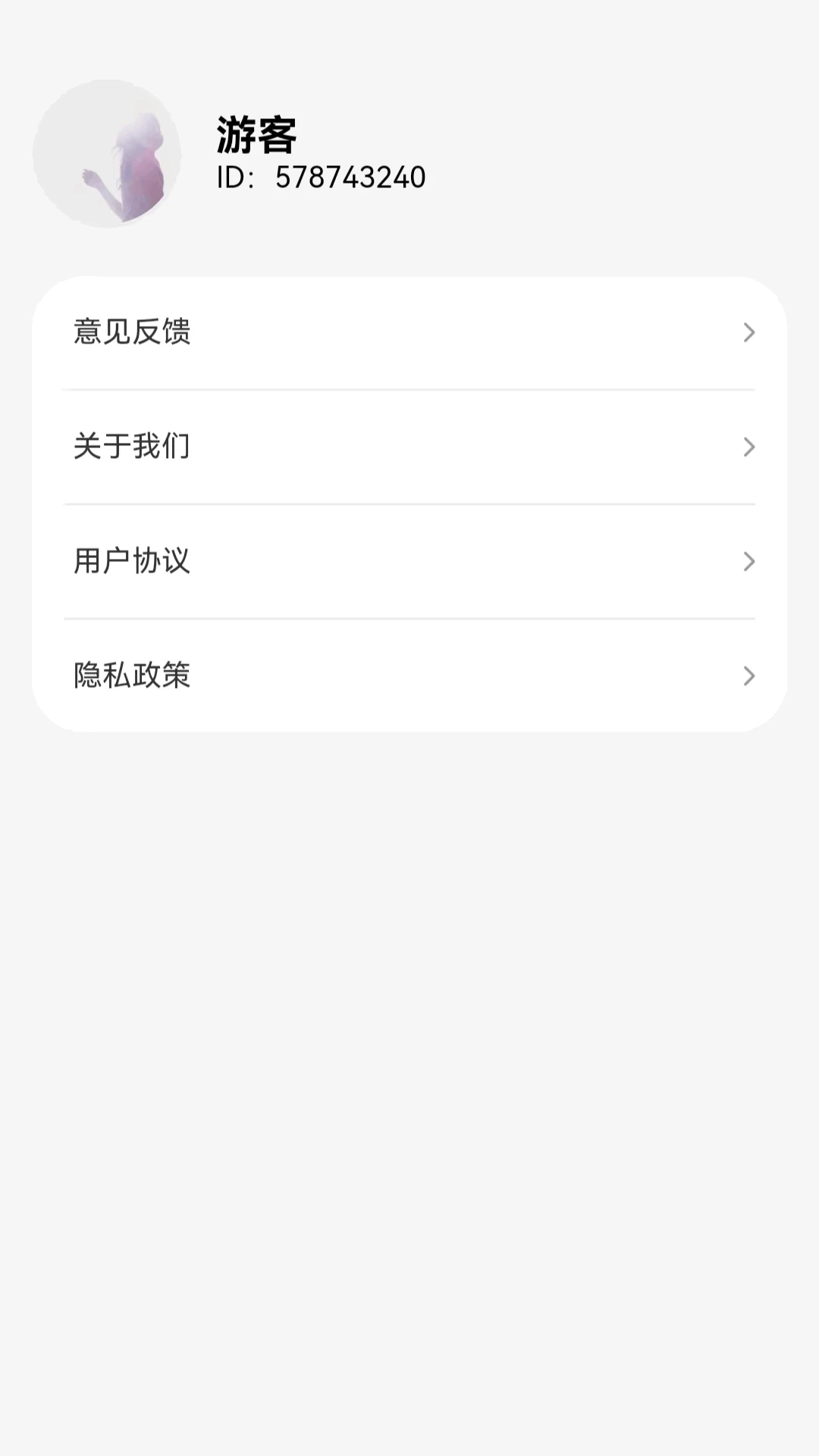
Task: Tap the ID label near the avatar
Action: (231, 177)
